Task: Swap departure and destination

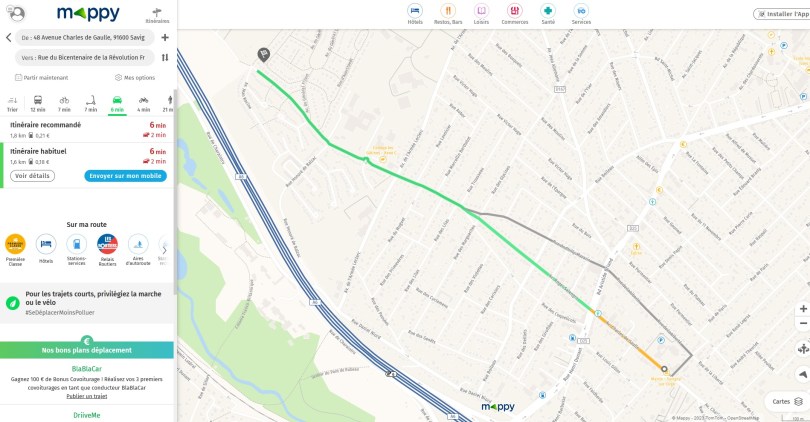Action: click(165, 57)
